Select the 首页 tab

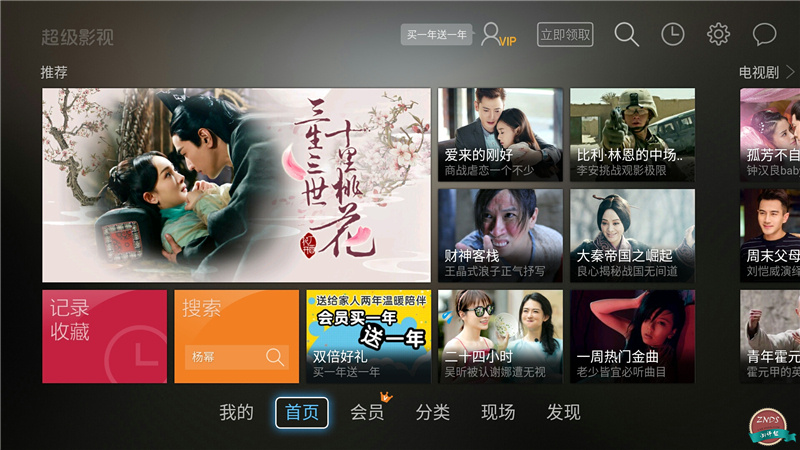301,412
